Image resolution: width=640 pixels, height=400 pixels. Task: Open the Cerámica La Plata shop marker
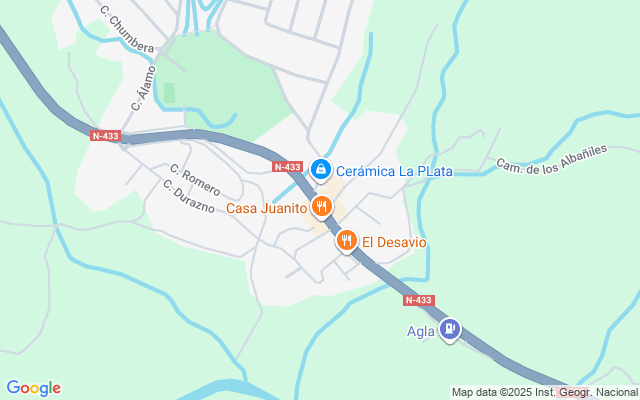[321, 171]
